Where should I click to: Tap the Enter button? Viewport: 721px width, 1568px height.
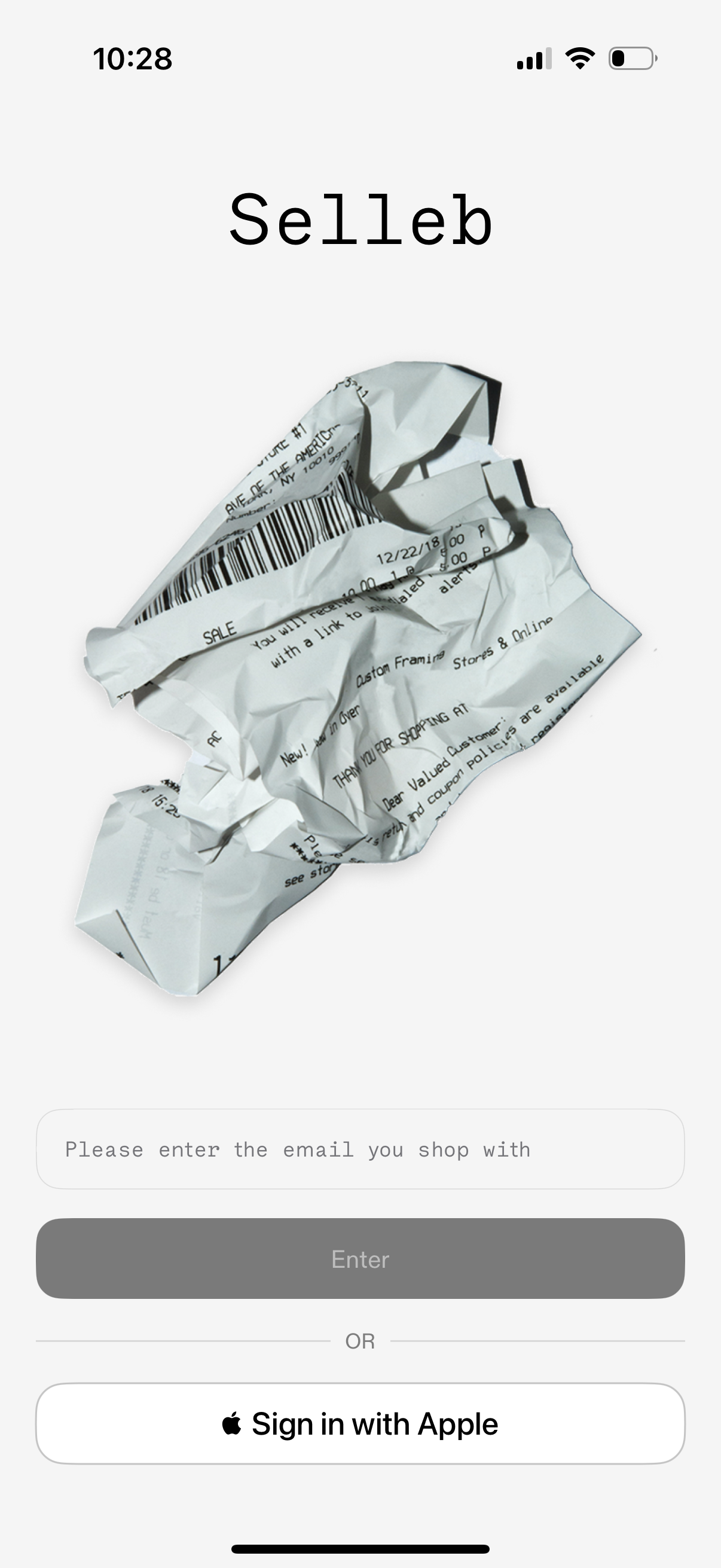pyautogui.click(x=360, y=1259)
